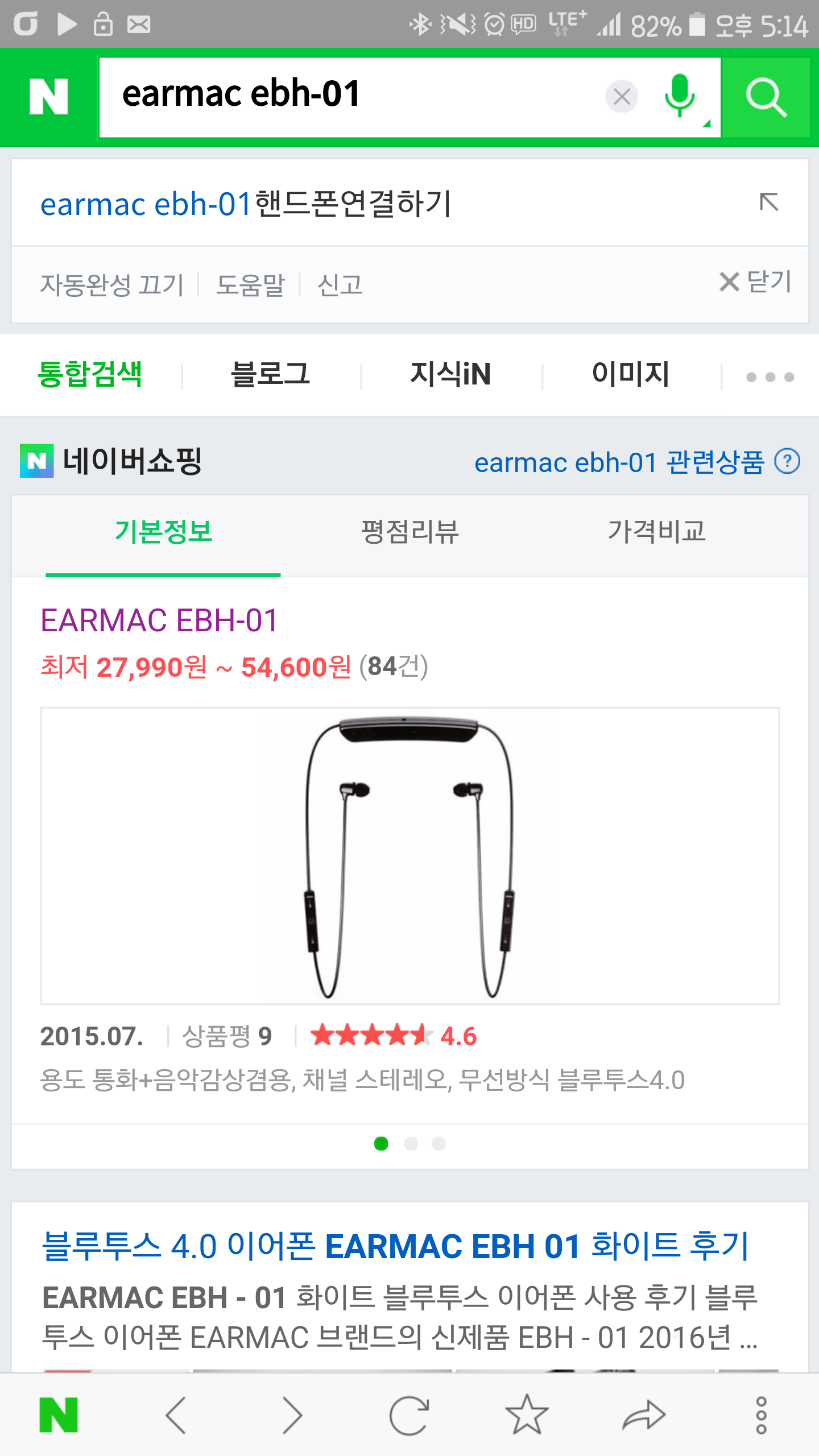Open the 평점리뷰 tab
819x1456 pixels.
tap(410, 532)
